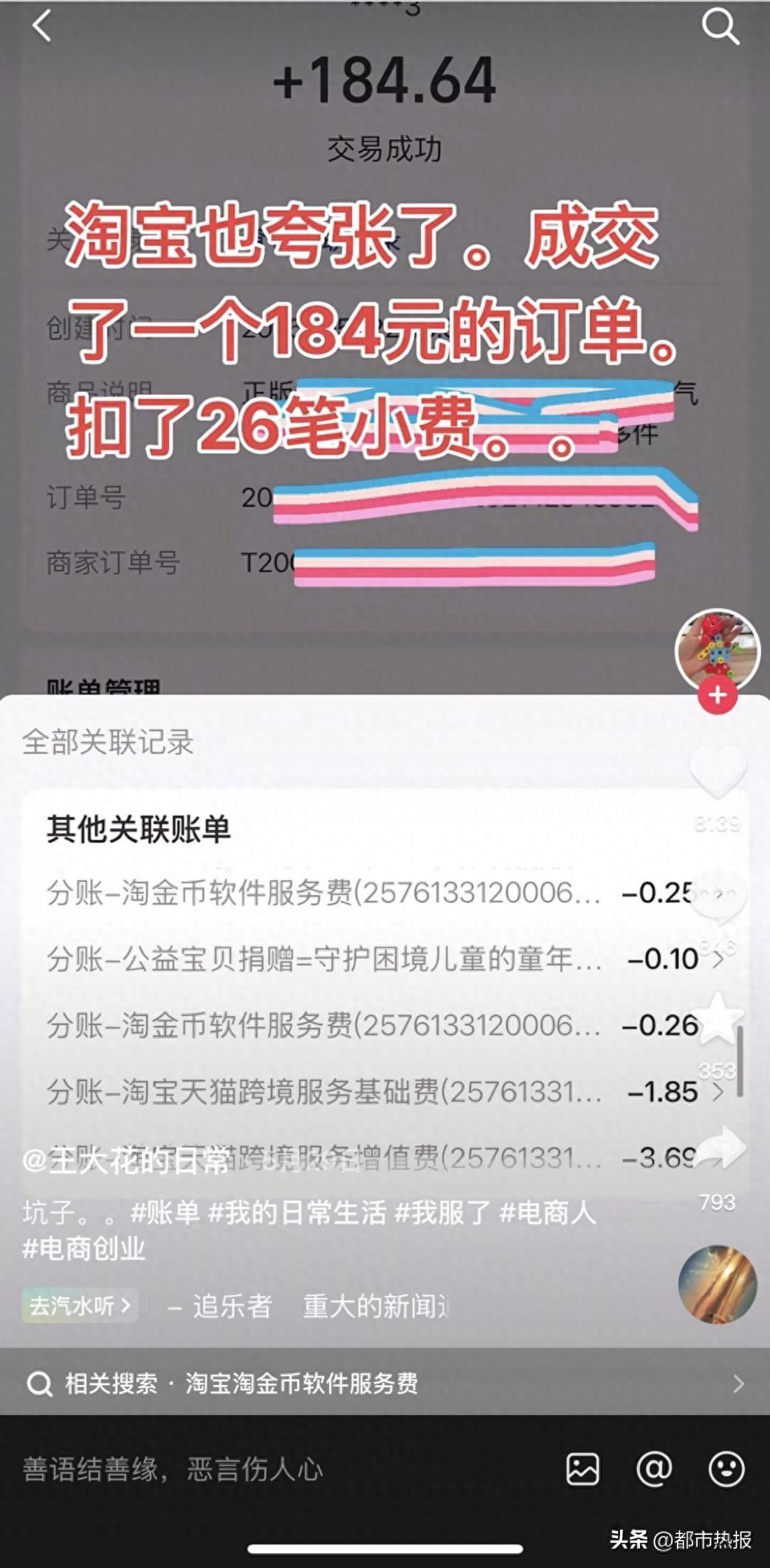
Task: Mention someone with the @ icon
Action: pyautogui.click(x=654, y=1468)
